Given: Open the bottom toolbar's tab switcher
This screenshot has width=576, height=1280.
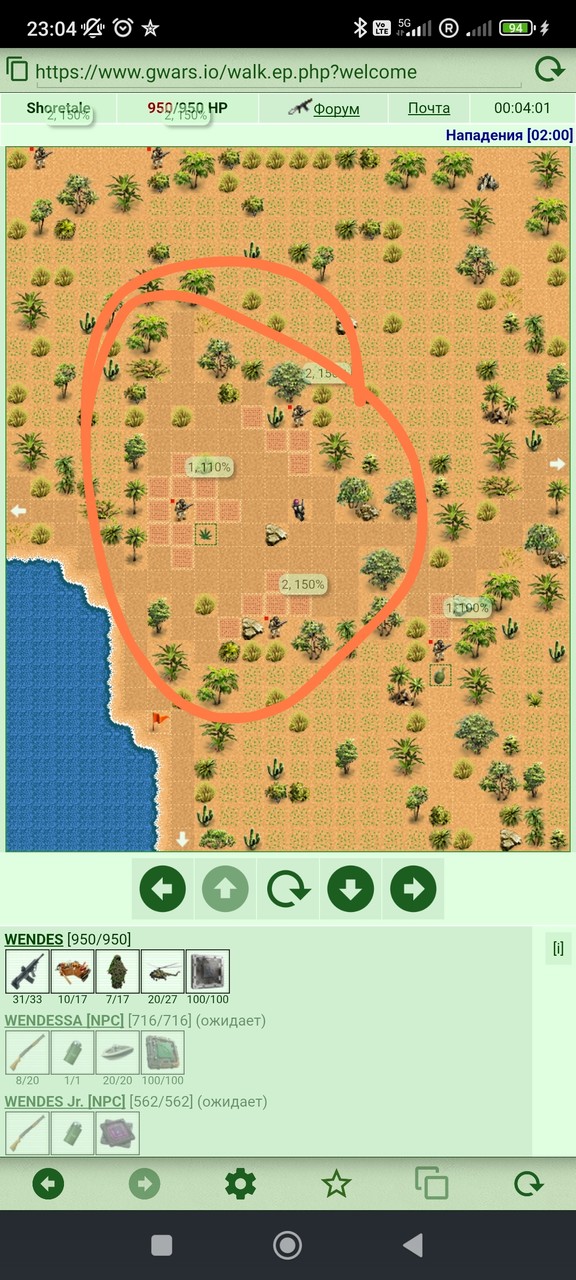Looking at the screenshot, I should (432, 1185).
